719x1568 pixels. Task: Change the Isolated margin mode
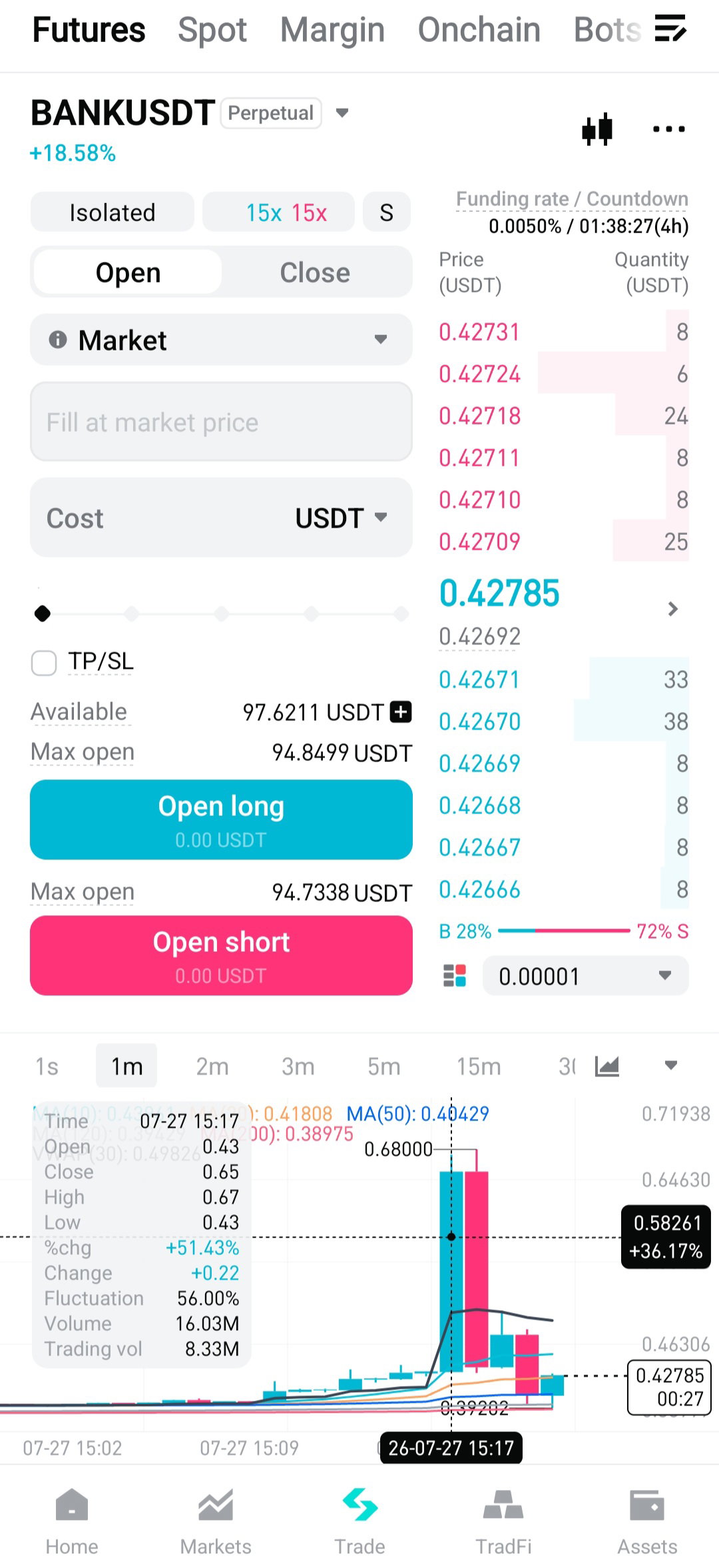tap(113, 212)
